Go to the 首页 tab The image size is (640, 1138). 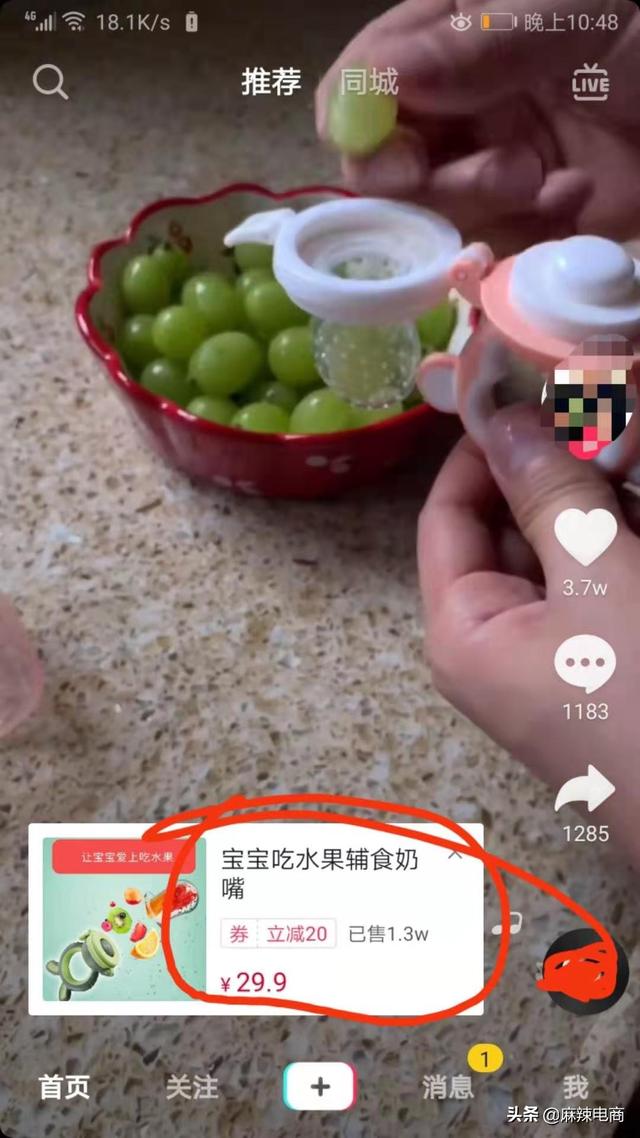point(64,1087)
